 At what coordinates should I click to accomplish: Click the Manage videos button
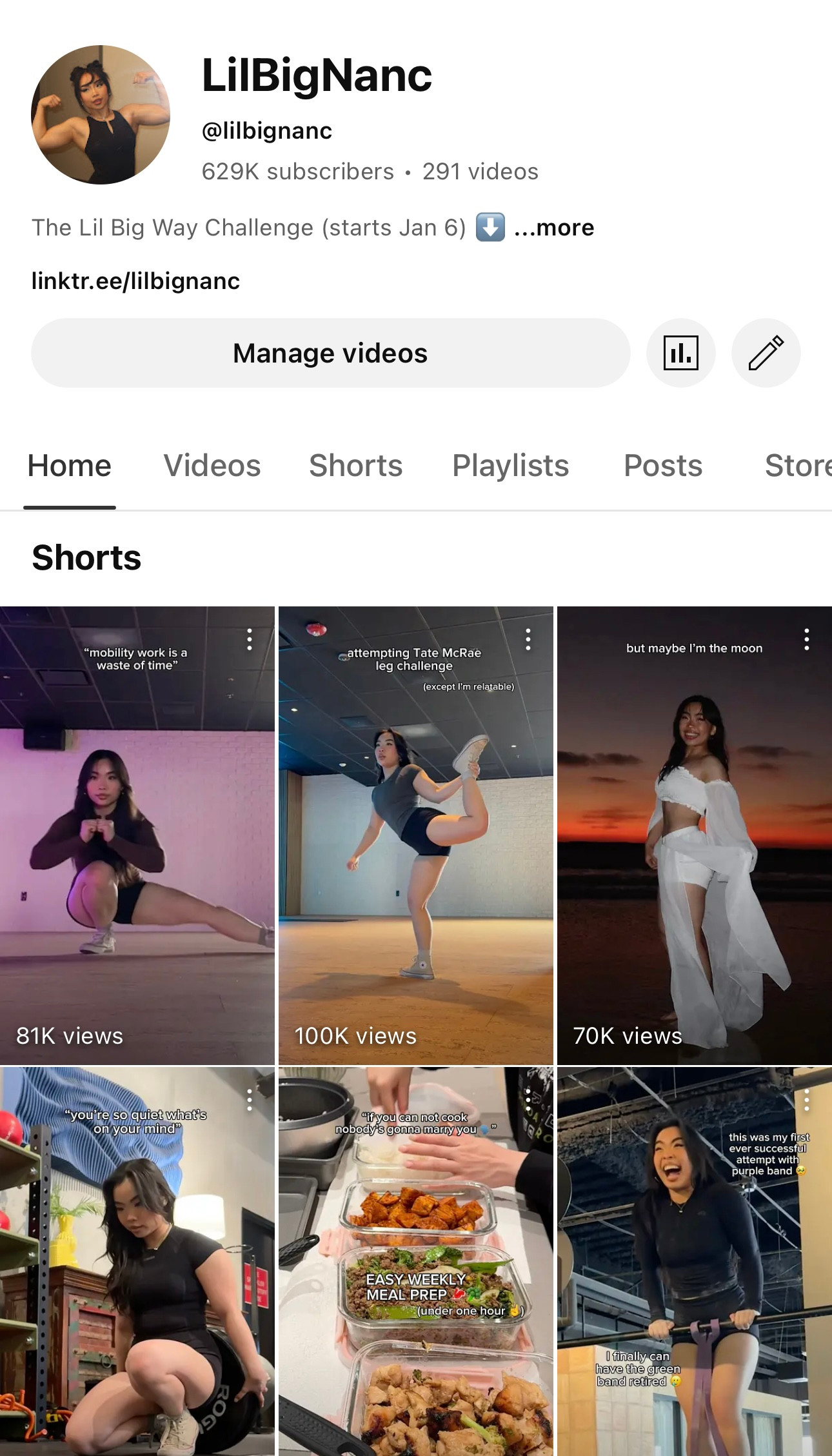(x=330, y=353)
